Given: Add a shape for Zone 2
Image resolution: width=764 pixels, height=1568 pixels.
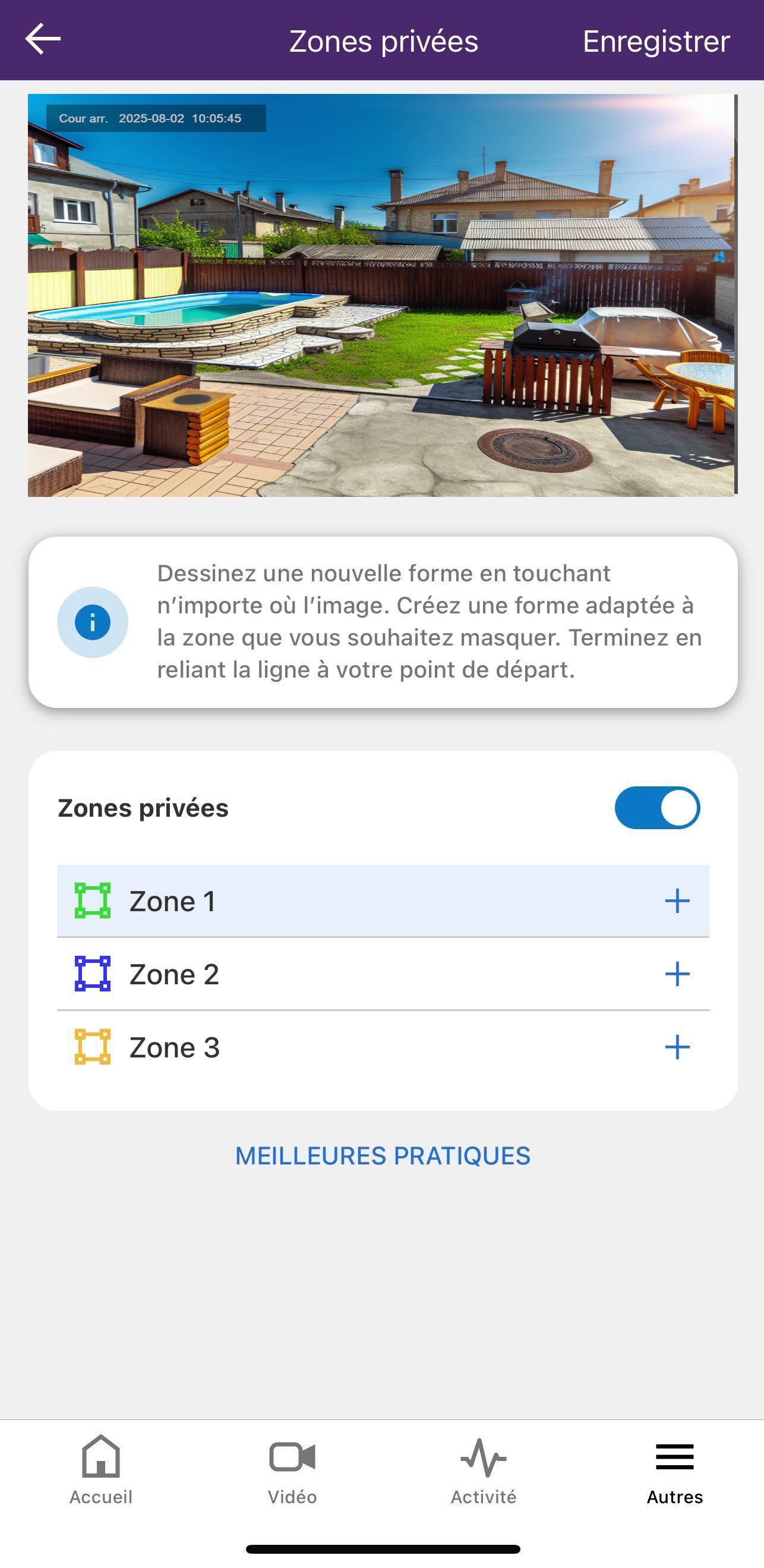Looking at the screenshot, I should pyautogui.click(x=677, y=974).
